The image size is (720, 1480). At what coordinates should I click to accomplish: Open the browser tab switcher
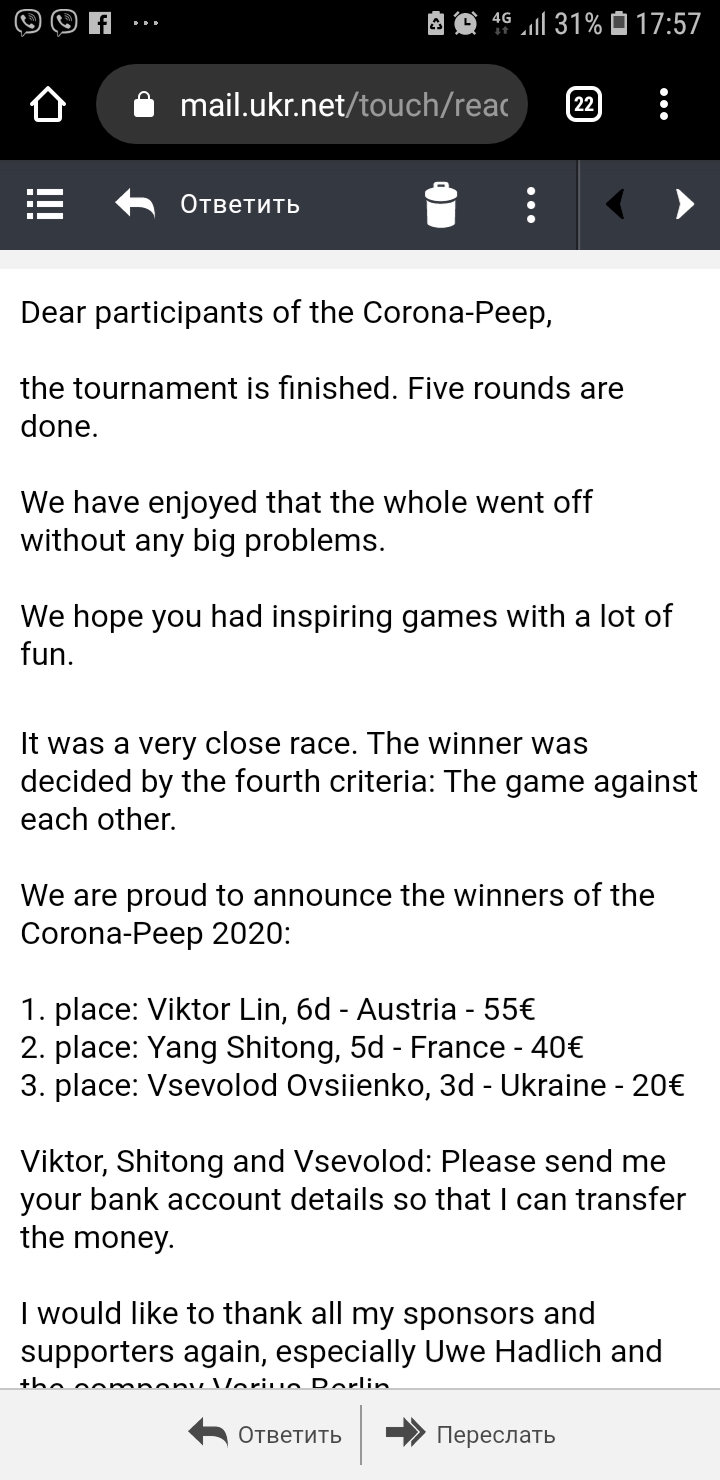[583, 104]
